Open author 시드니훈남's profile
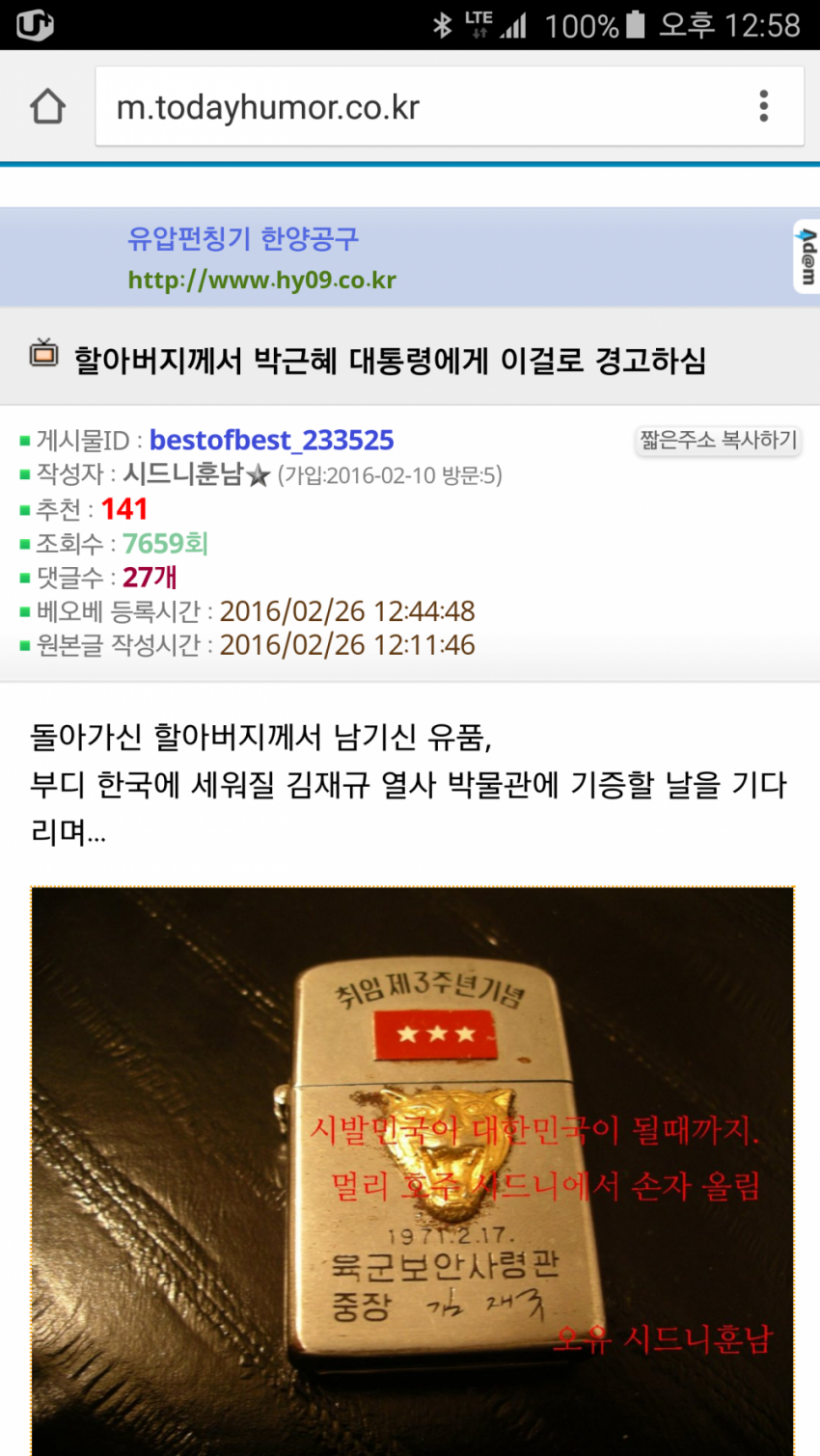The width and height of the screenshot is (820, 1456). [182, 474]
